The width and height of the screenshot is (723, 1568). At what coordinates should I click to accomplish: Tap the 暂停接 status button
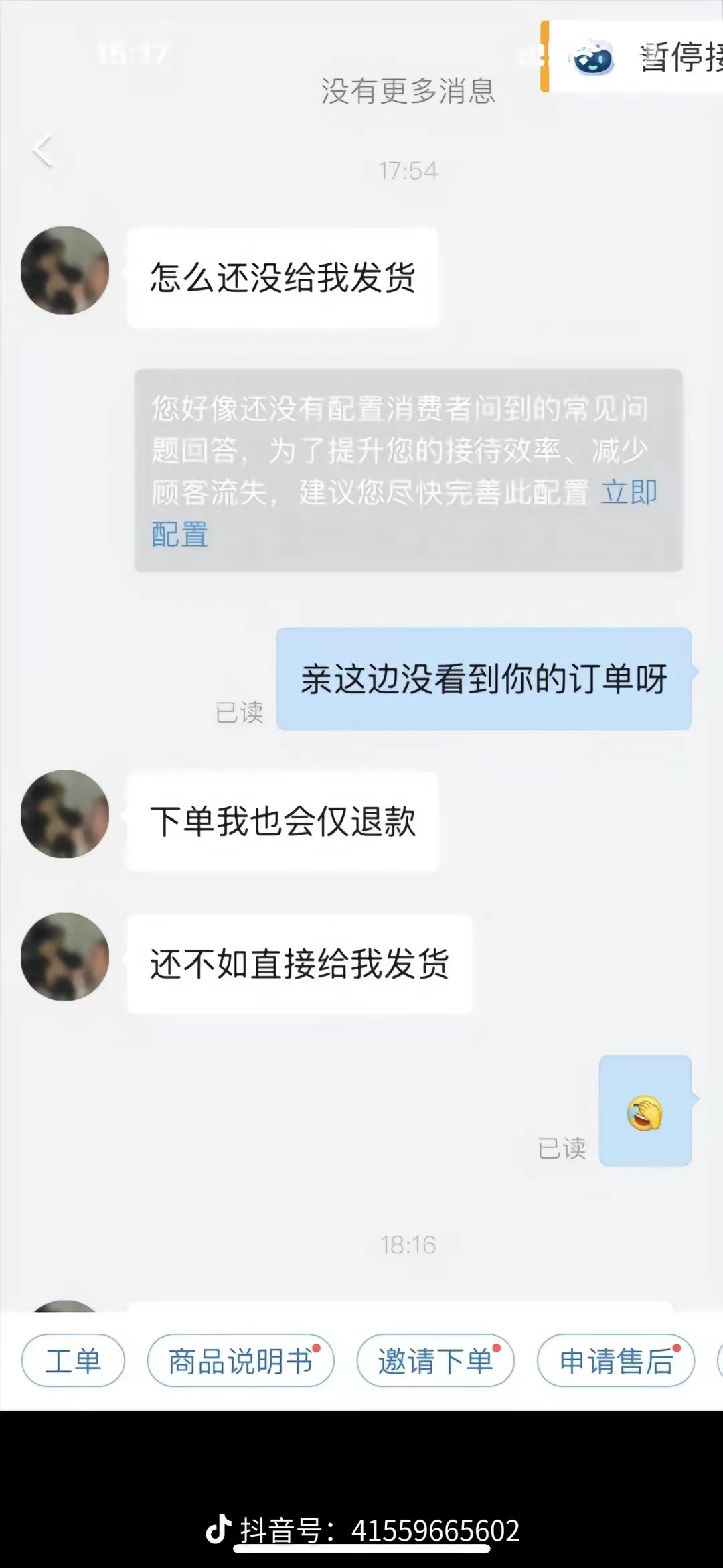tap(643, 58)
